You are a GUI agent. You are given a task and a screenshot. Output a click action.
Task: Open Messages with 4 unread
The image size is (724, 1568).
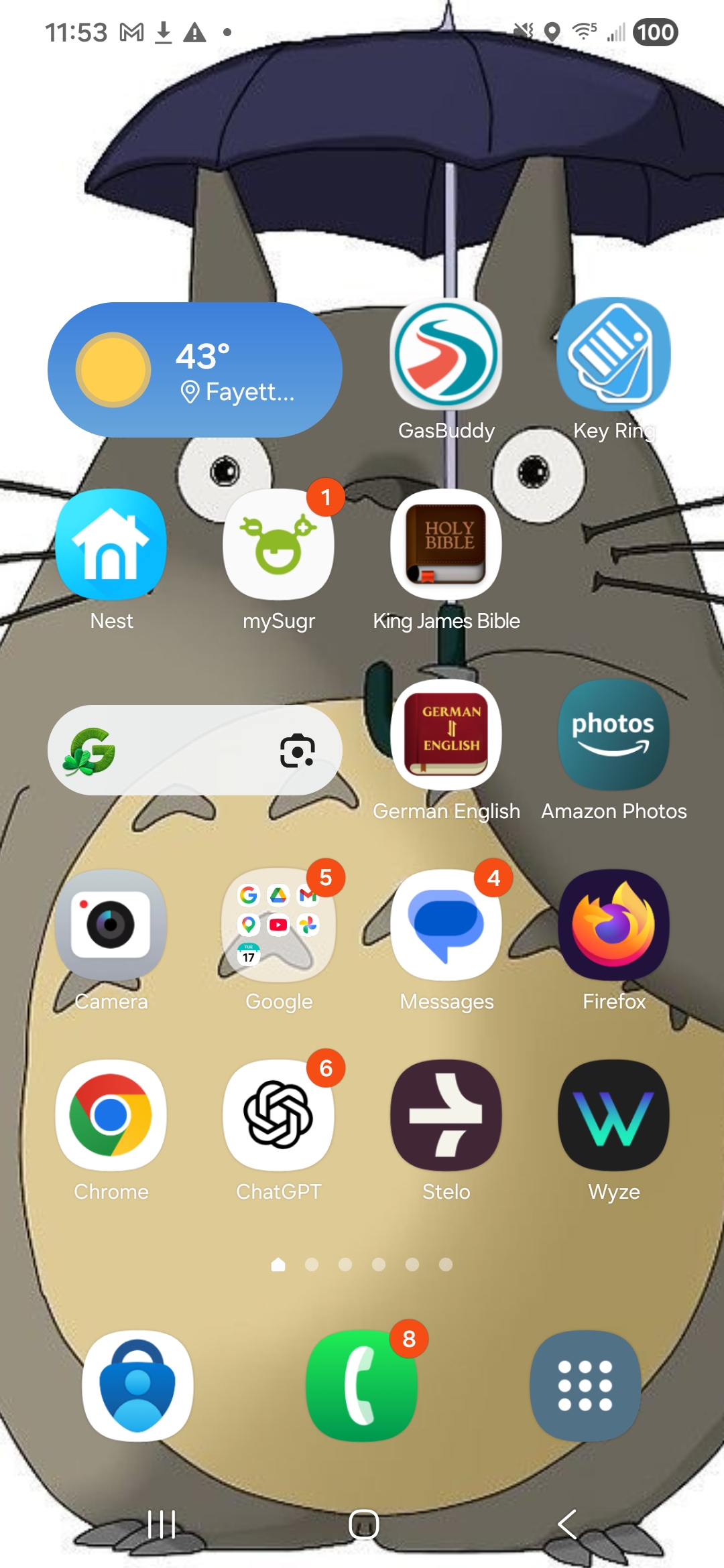coord(446,925)
